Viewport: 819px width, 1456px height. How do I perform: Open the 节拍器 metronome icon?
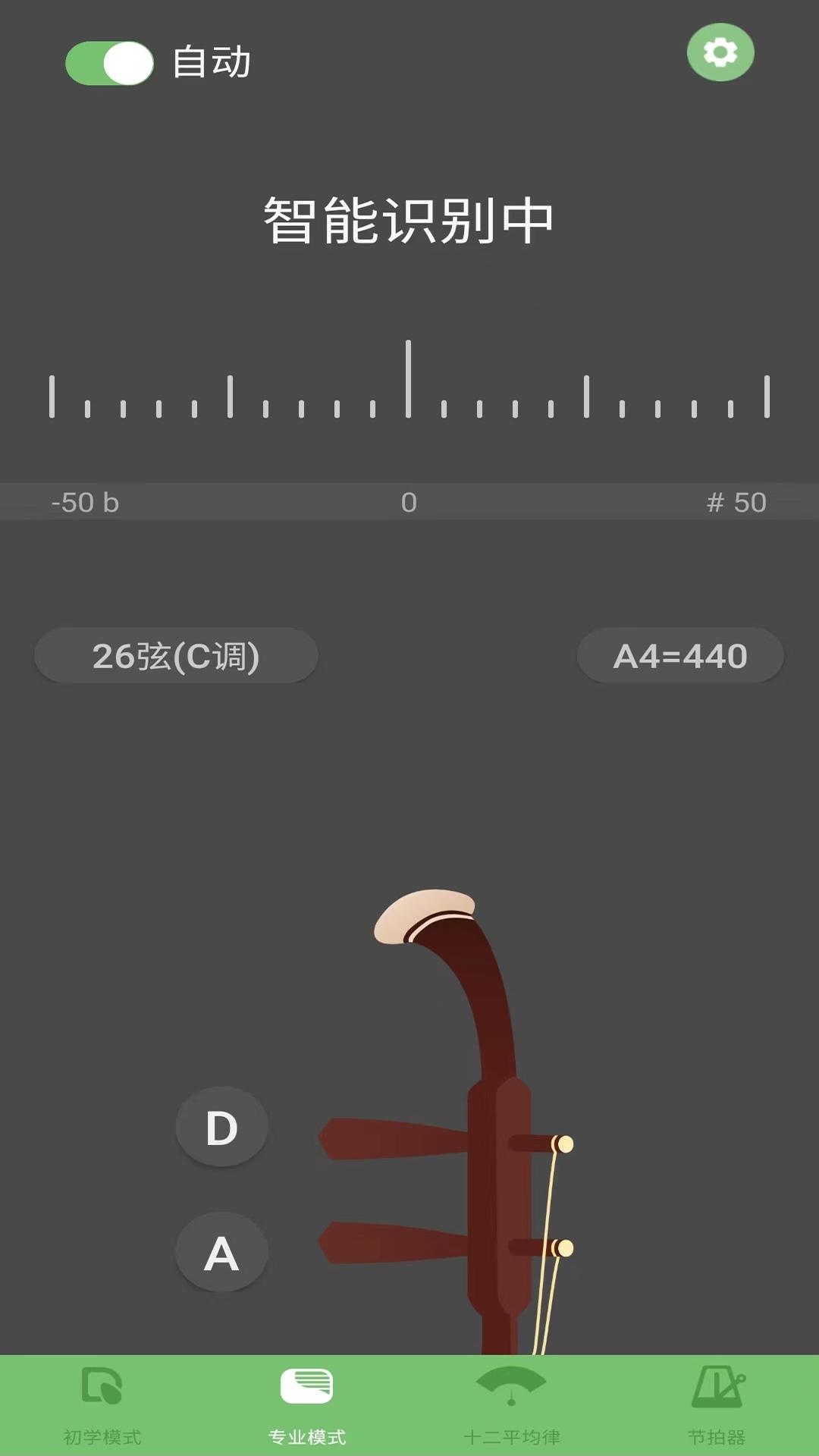click(x=716, y=1394)
